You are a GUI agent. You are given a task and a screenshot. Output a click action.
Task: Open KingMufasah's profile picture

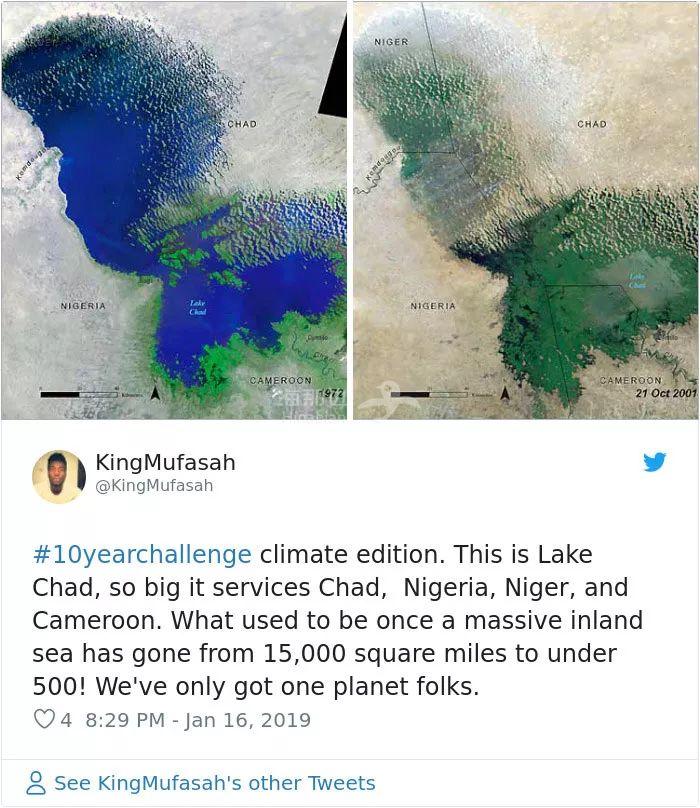pyautogui.click(x=59, y=475)
